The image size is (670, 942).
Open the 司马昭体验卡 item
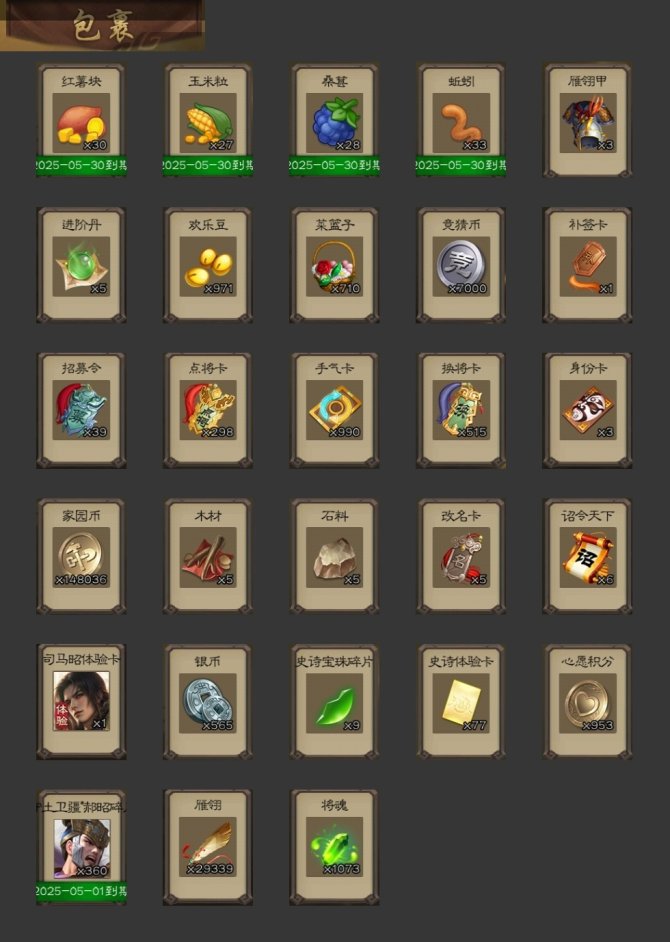point(81,702)
